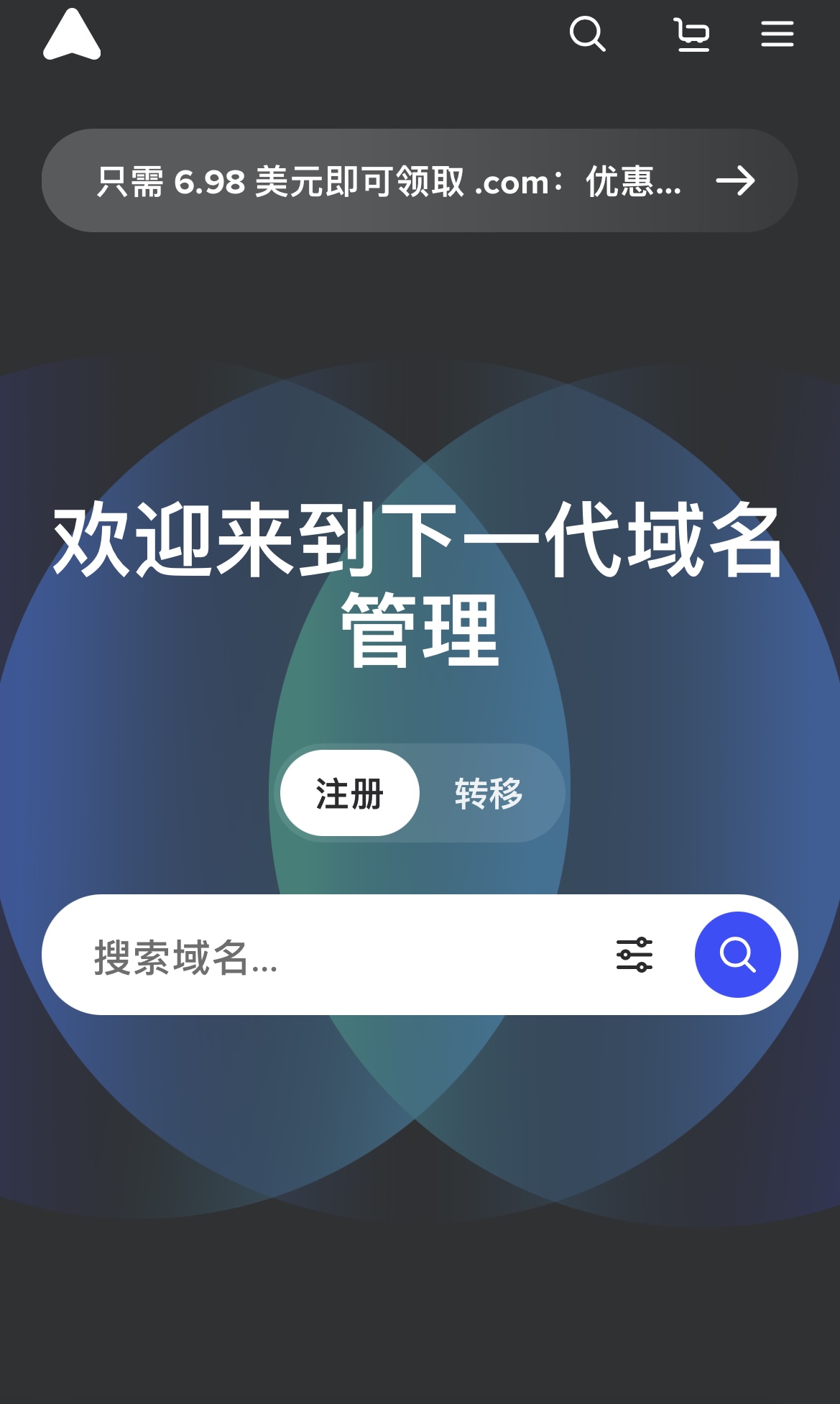This screenshot has height=1404, width=840.
Task: Tap the blue search button
Action: click(x=737, y=955)
